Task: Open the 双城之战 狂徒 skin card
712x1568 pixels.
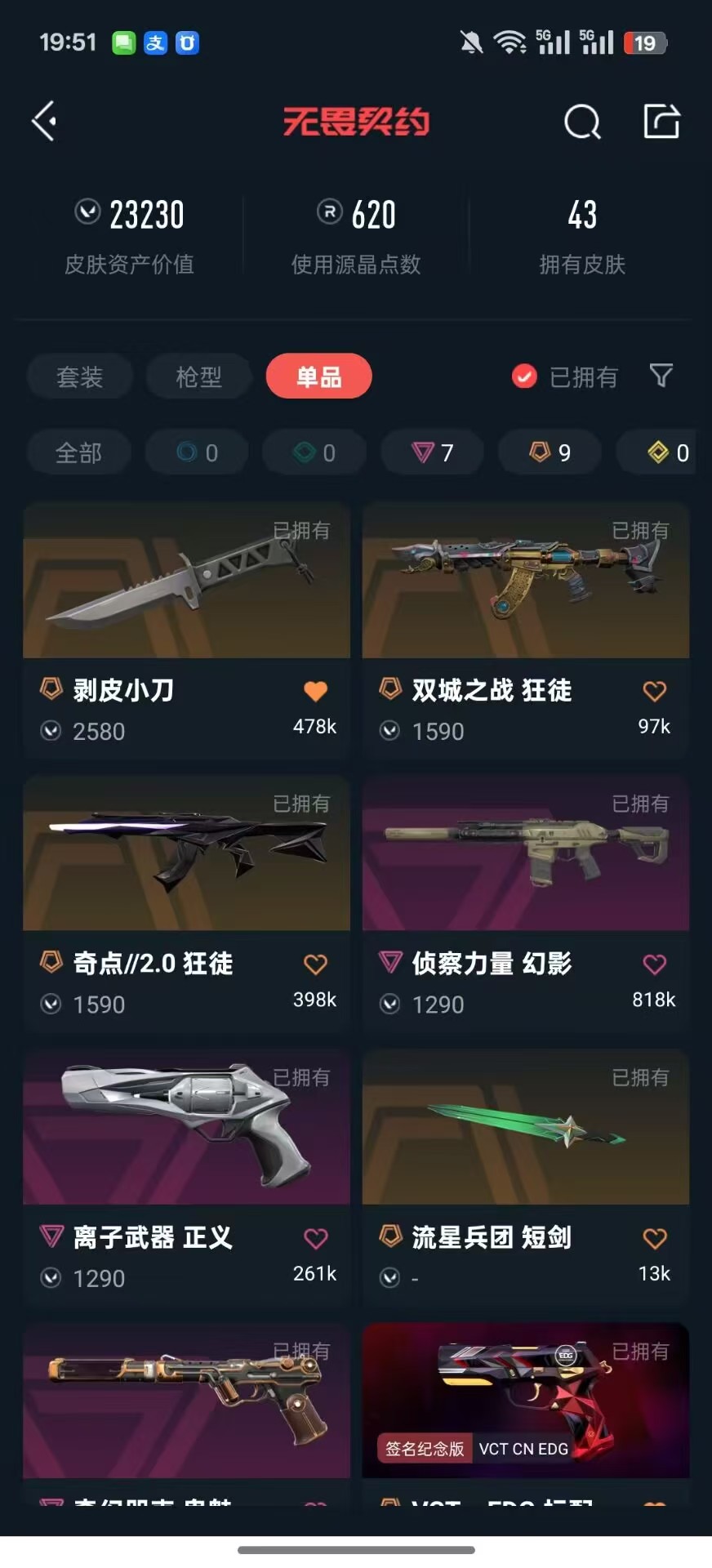Action: point(526,630)
